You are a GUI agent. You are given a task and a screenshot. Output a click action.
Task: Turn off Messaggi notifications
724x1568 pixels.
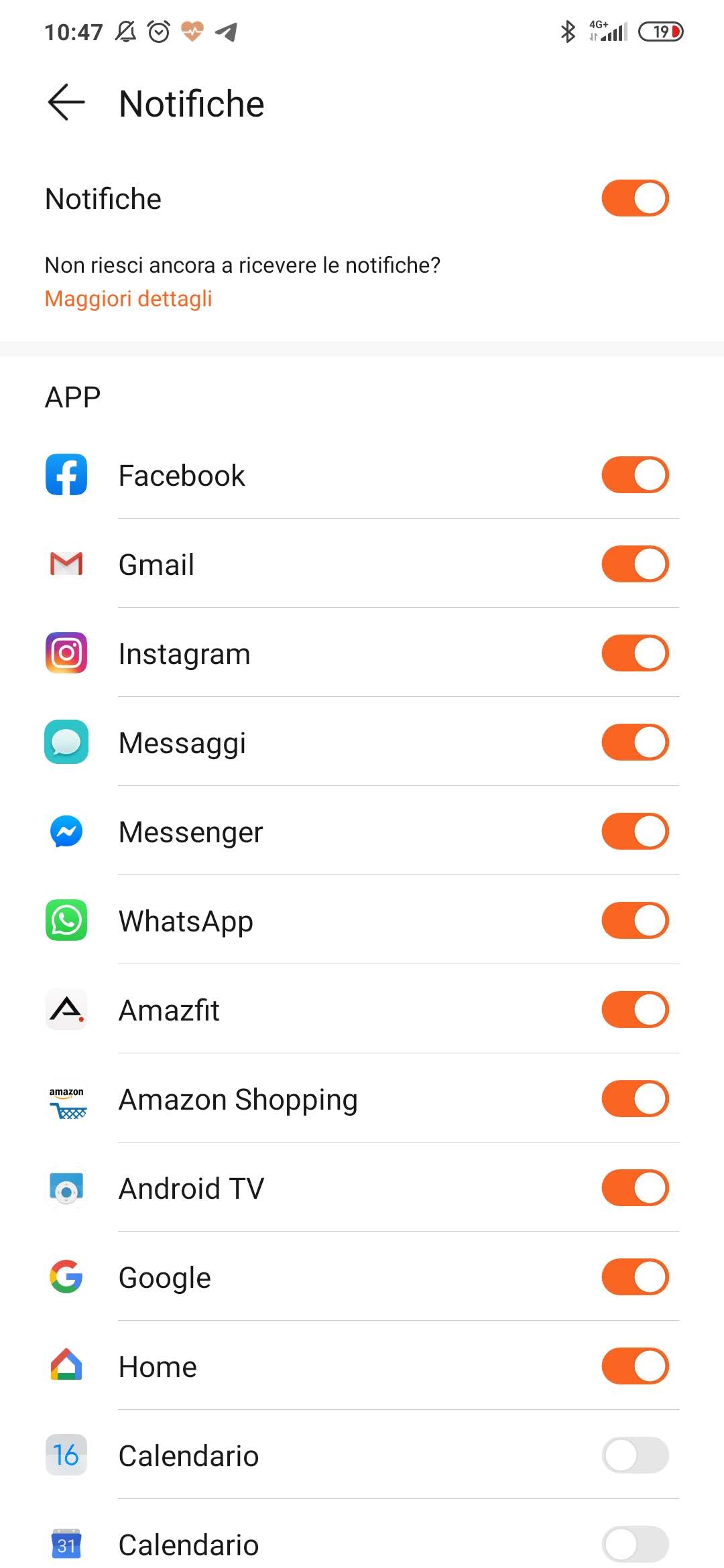click(x=635, y=742)
